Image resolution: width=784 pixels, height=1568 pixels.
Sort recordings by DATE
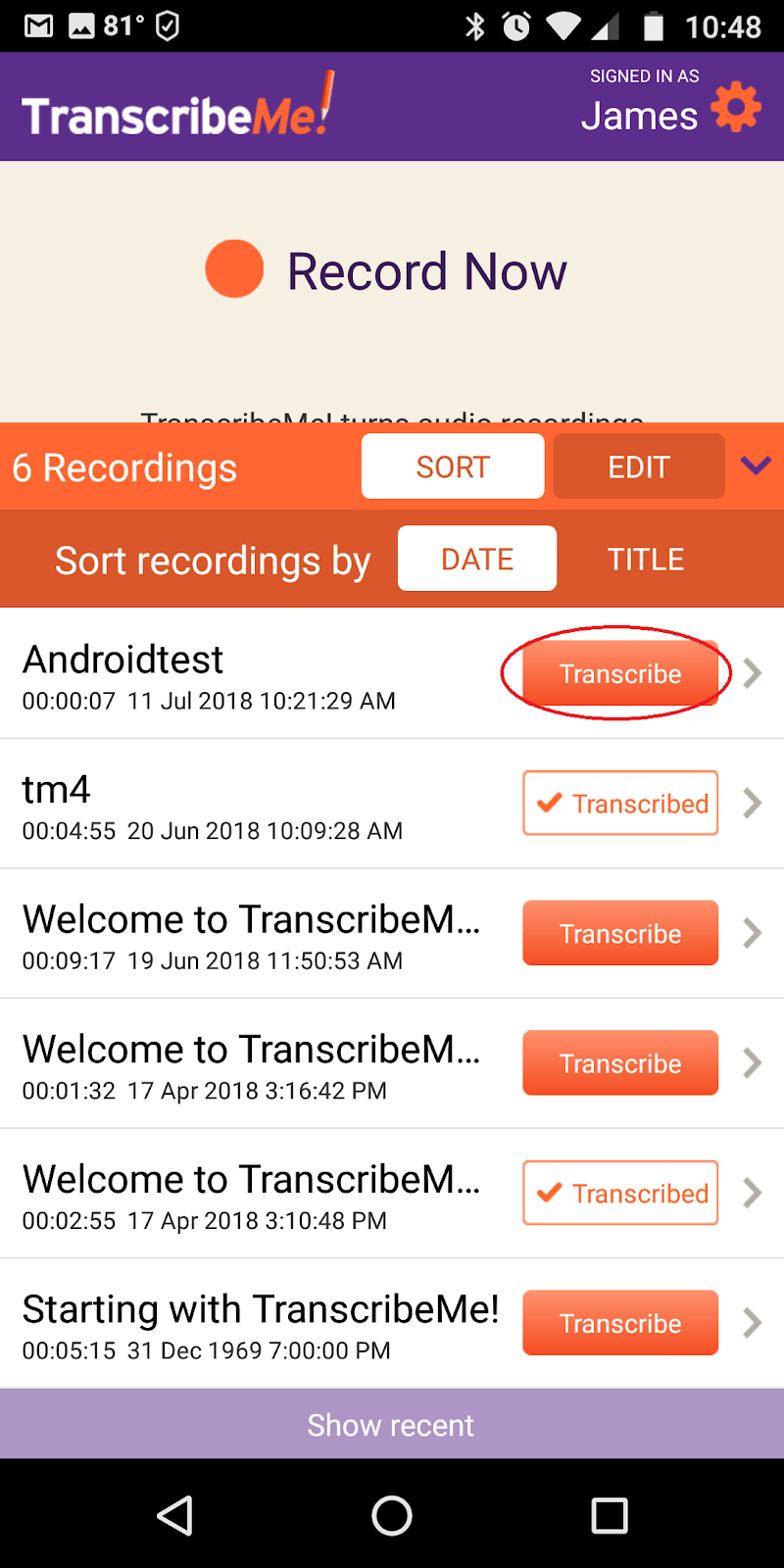477,559
